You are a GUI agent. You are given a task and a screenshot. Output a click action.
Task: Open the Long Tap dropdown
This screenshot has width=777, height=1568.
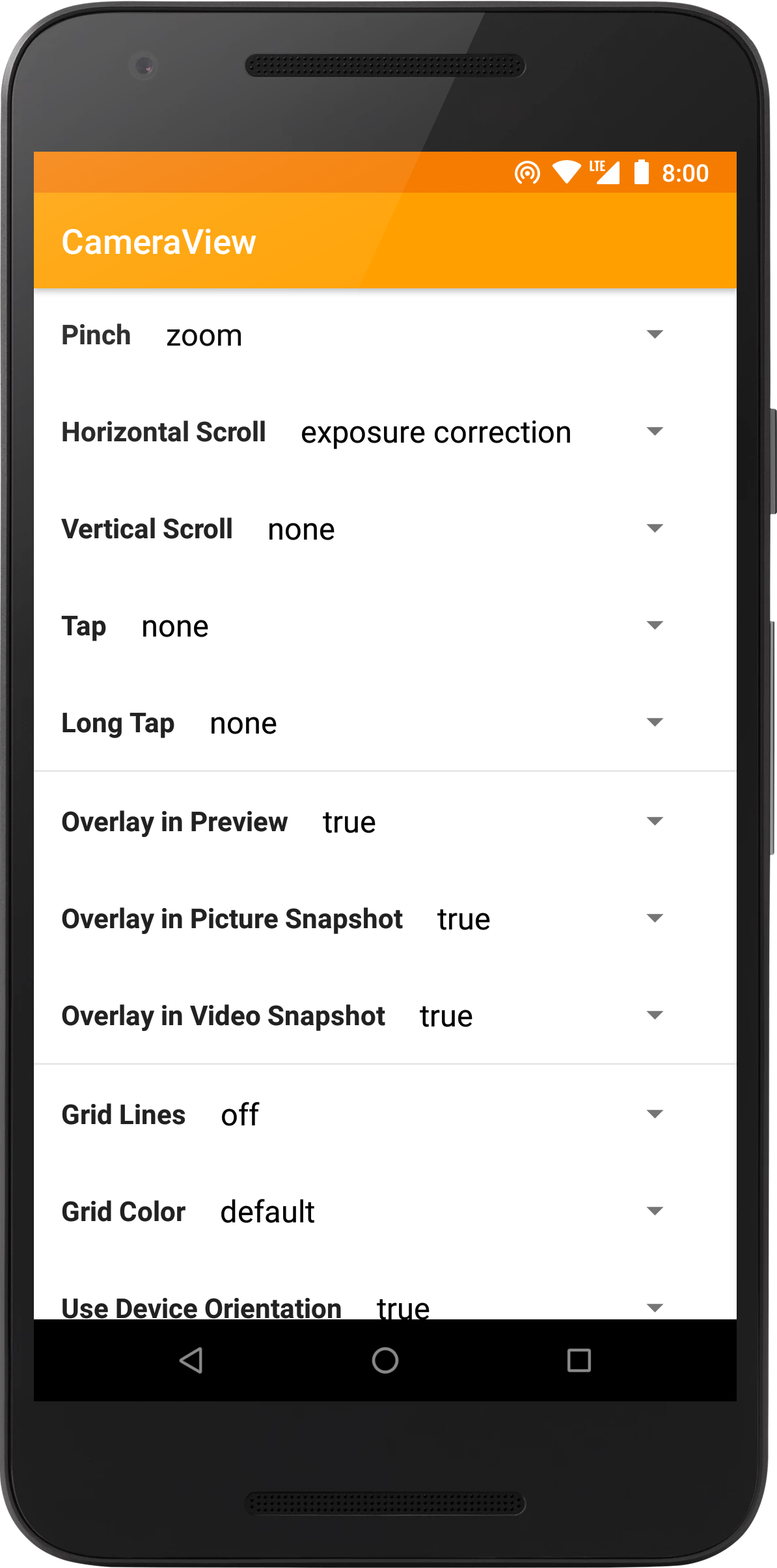[x=436, y=723]
